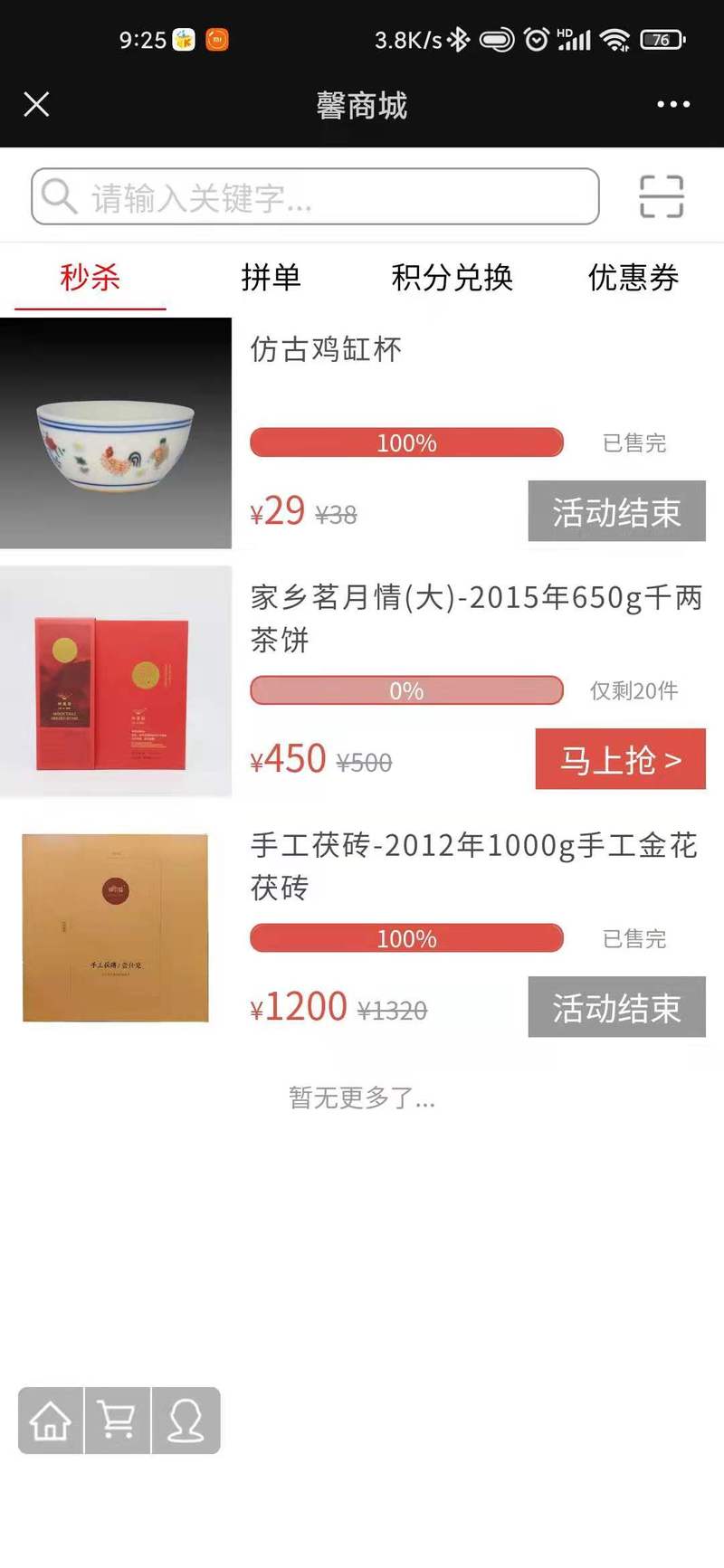Switch to the 积分兑换 tab
The image size is (724, 1568).
click(x=452, y=278)
